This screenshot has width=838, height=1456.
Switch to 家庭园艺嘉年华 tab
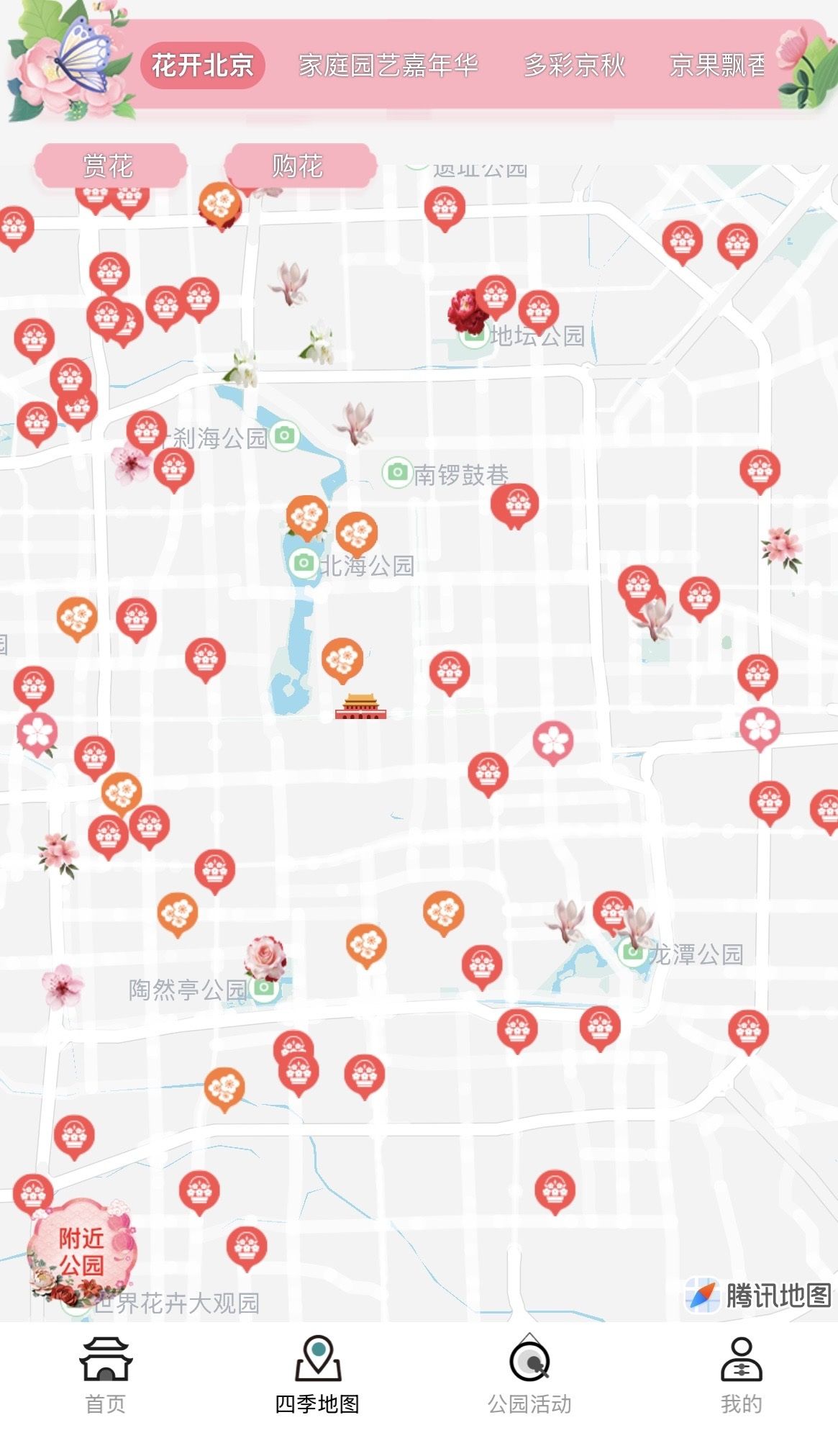[388, 66]
